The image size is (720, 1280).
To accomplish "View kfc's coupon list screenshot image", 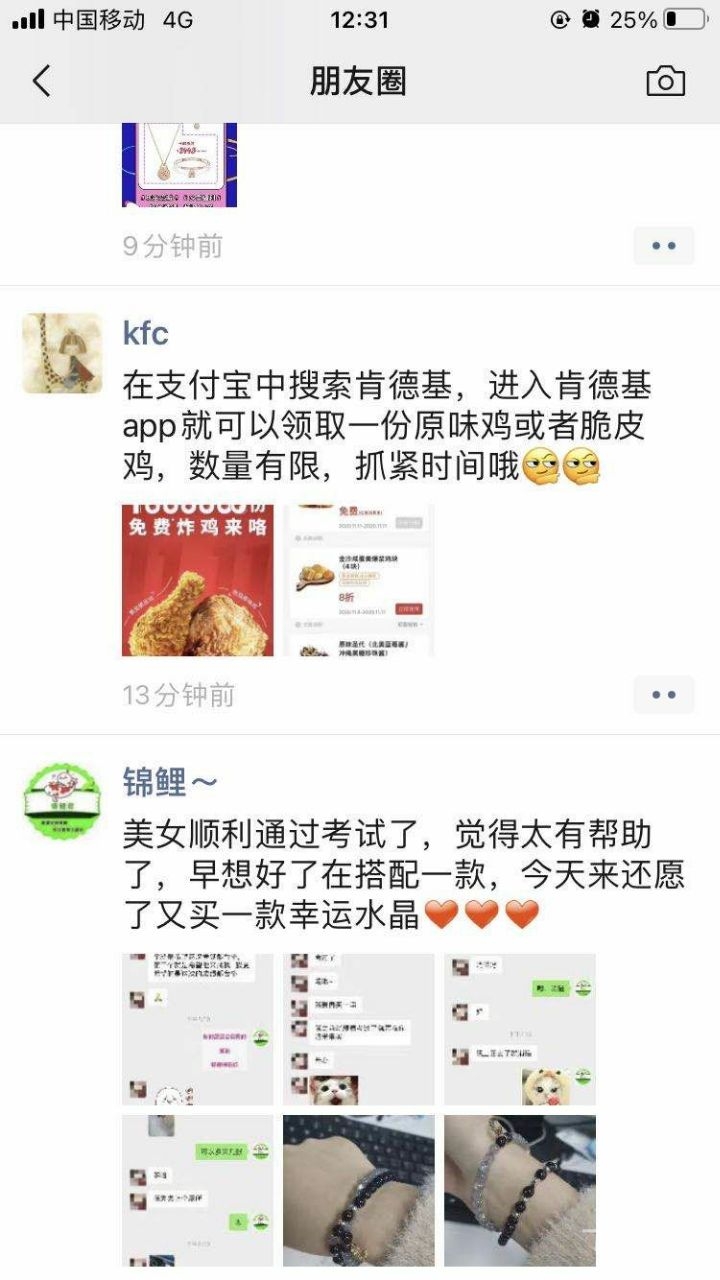I will tap(358, 580).
